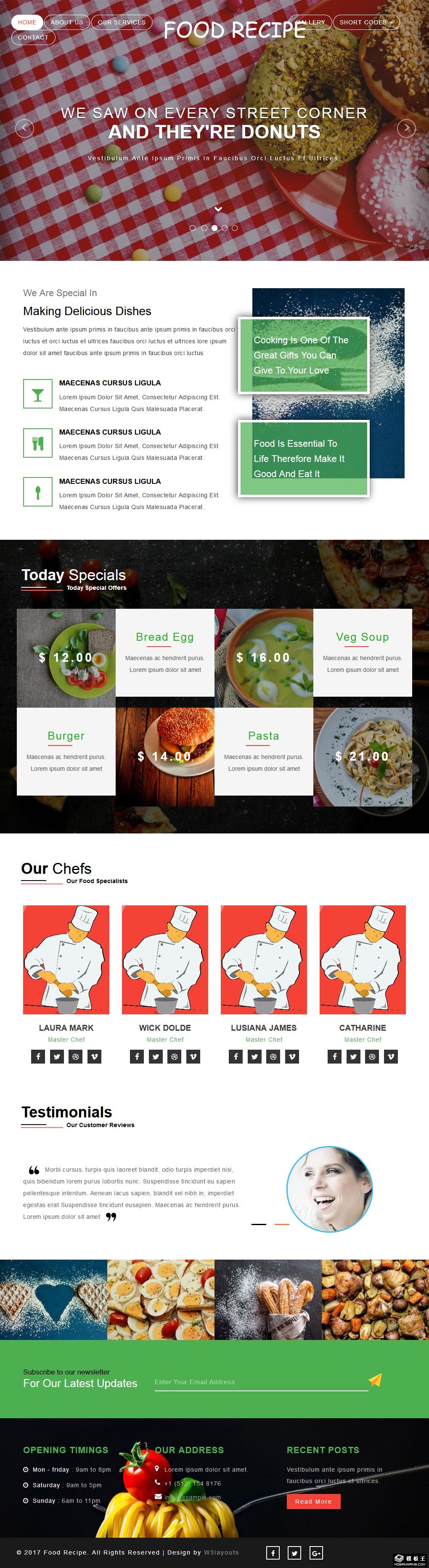The height and width of the screenshot is (1568, 429).
Task: Advance the slider with the right arrow
Action: 406,128
